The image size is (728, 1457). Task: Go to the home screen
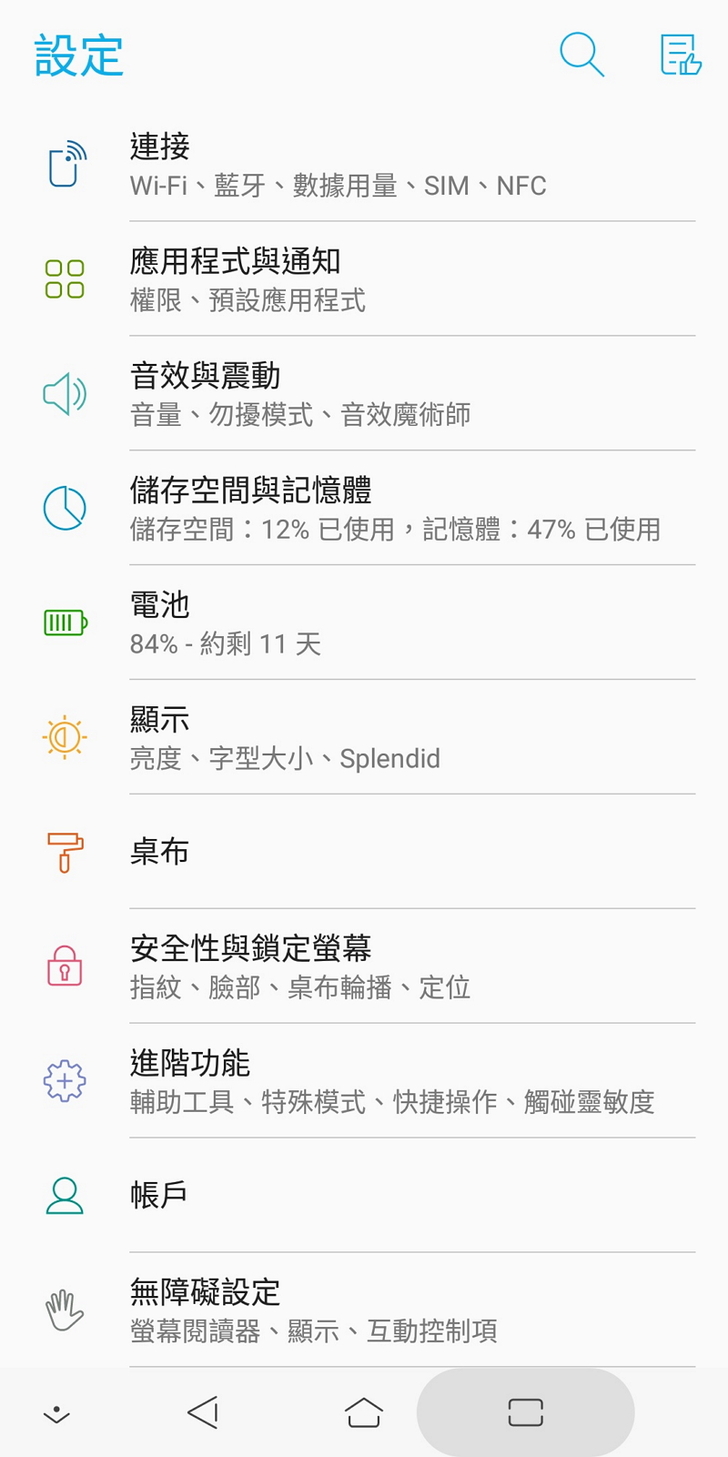point(364,1412)
